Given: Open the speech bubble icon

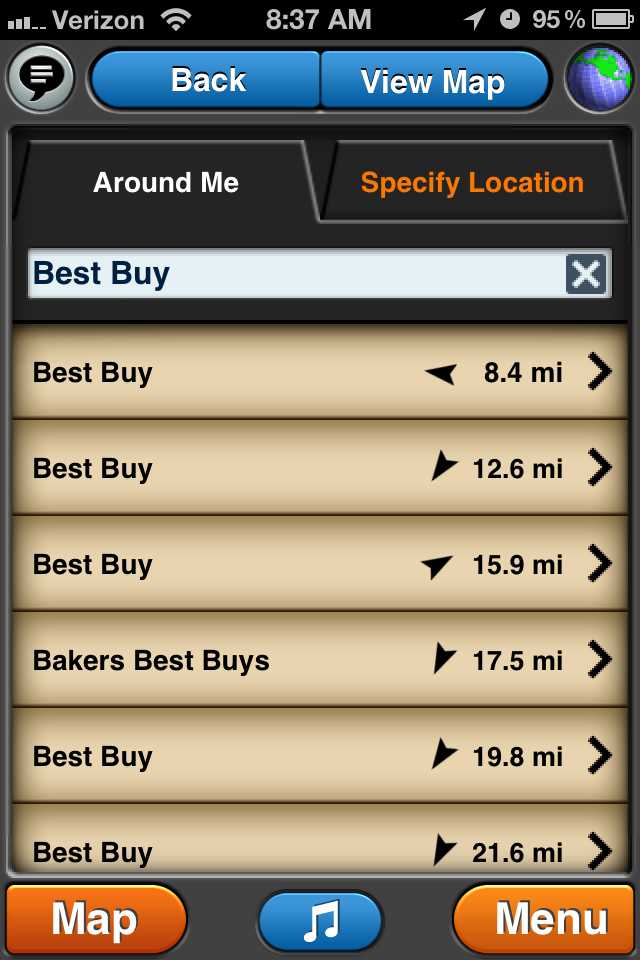Looking at the screenshot, I should pos(41,80).
